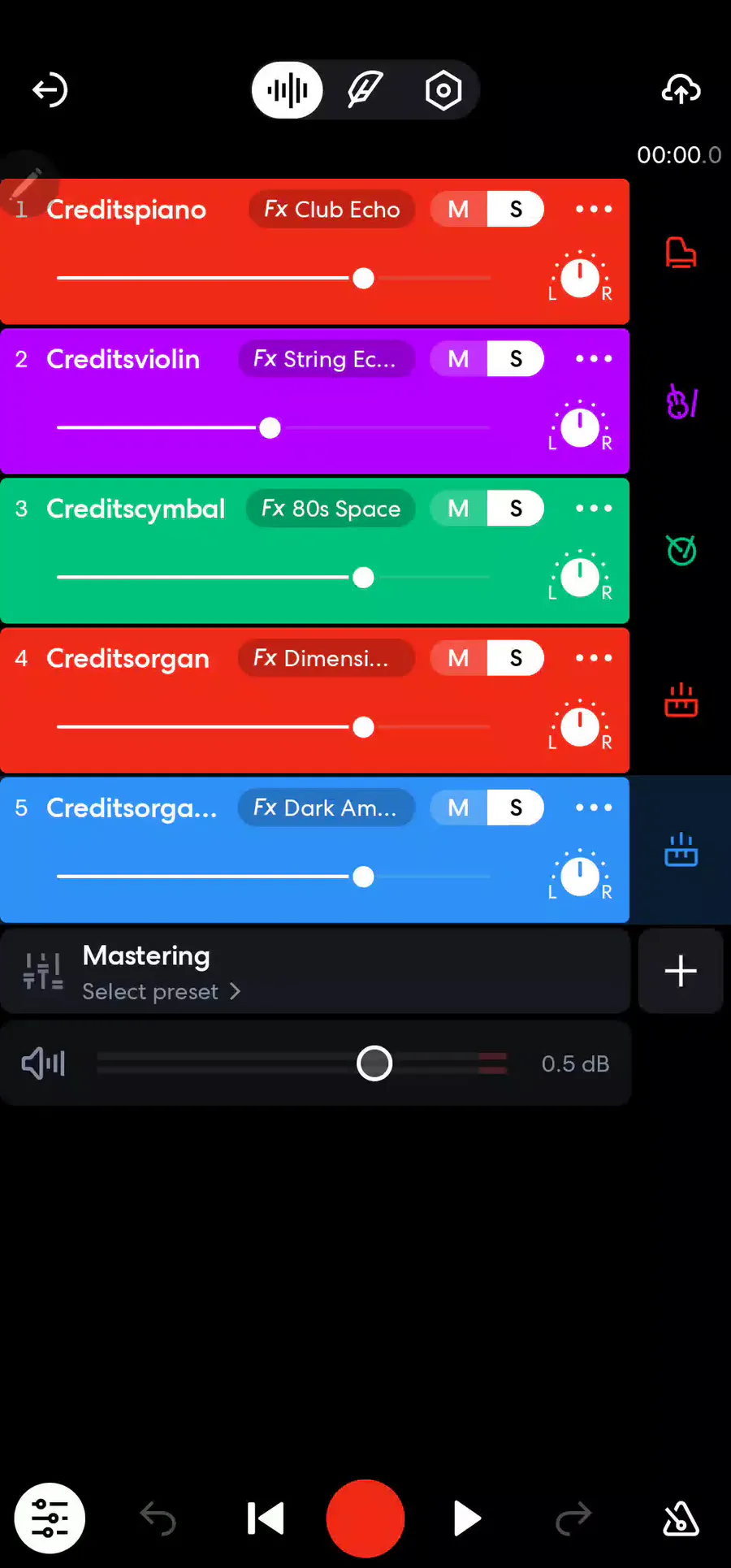Play the project

[466, 1518]
